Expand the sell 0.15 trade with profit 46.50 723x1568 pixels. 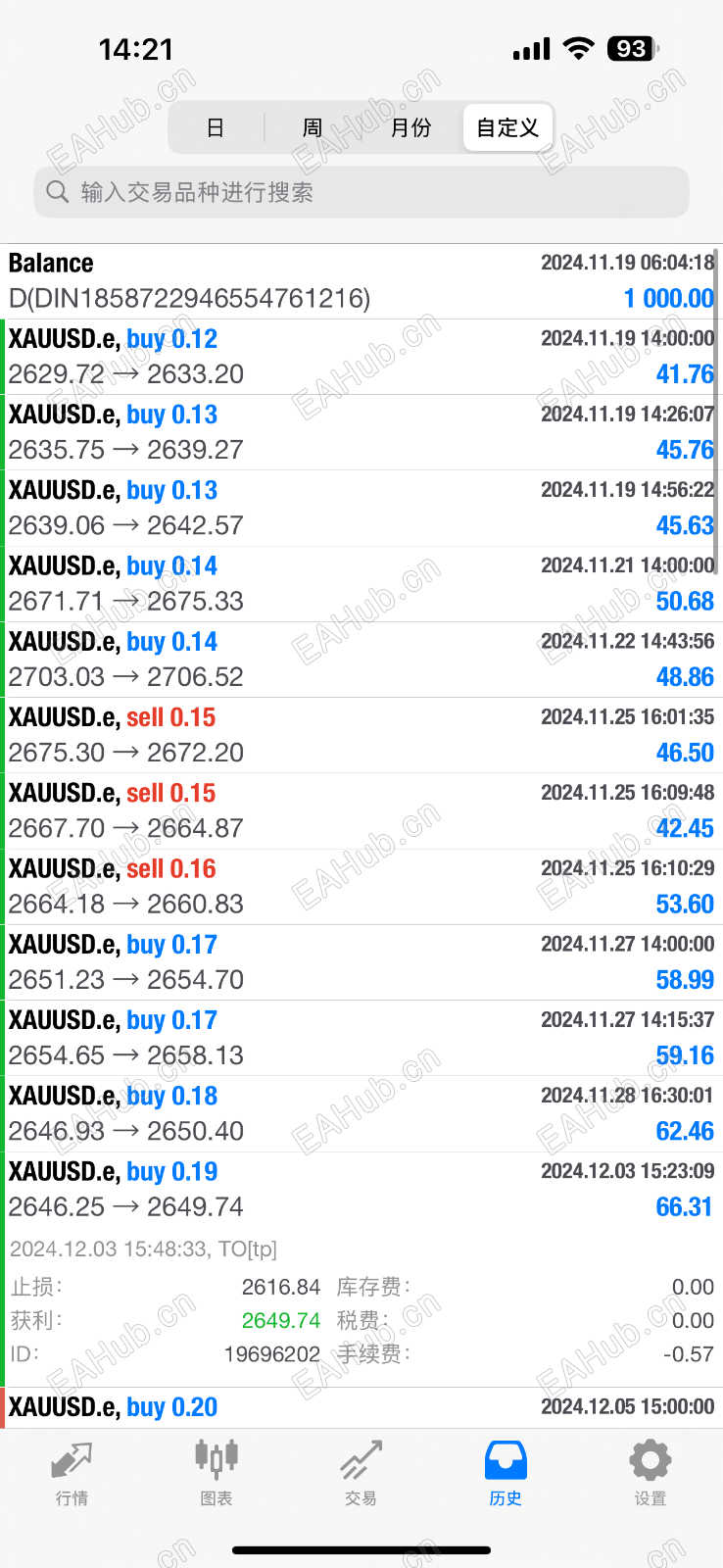tap(361, 735)
